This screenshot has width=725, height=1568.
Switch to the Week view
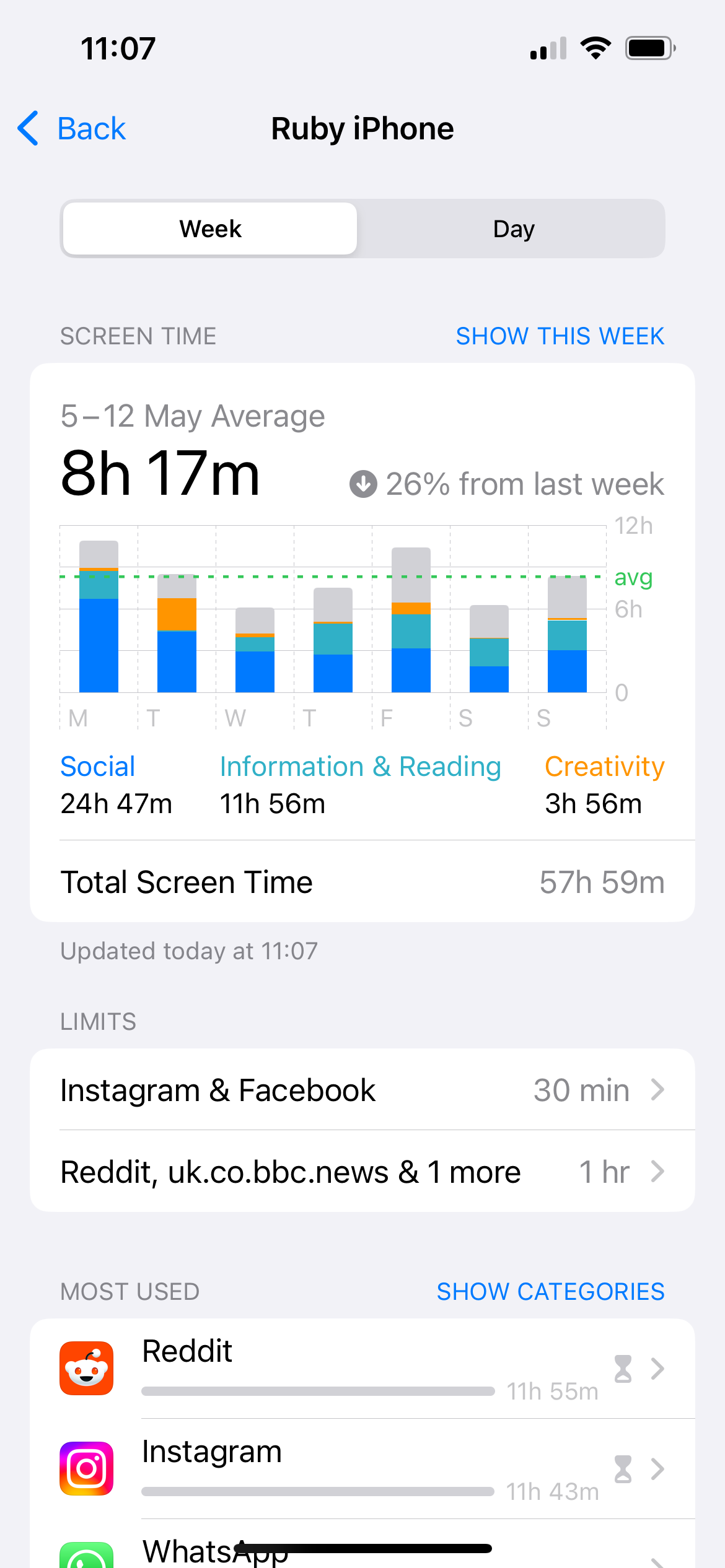(210, 229)
